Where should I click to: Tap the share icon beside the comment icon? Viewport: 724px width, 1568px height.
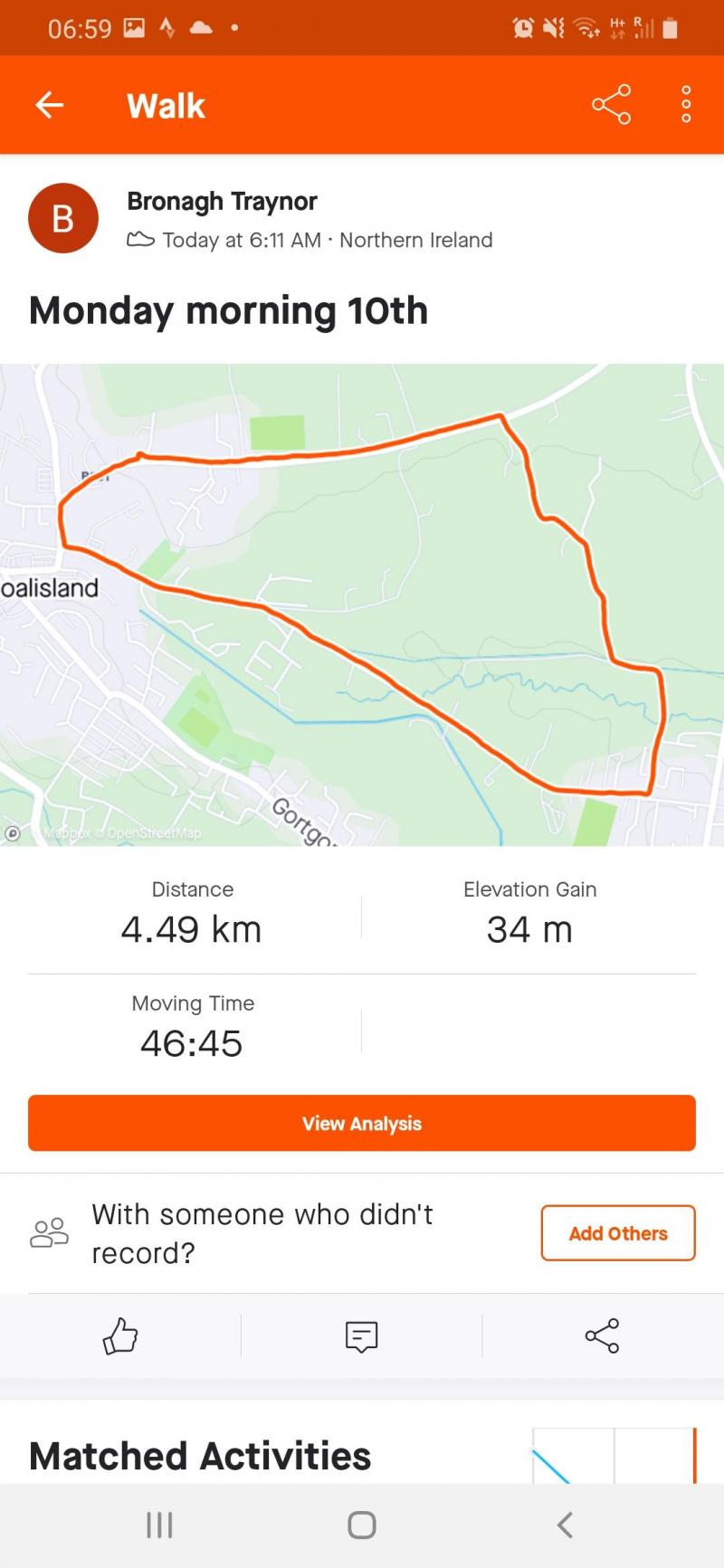point(602,1335)
